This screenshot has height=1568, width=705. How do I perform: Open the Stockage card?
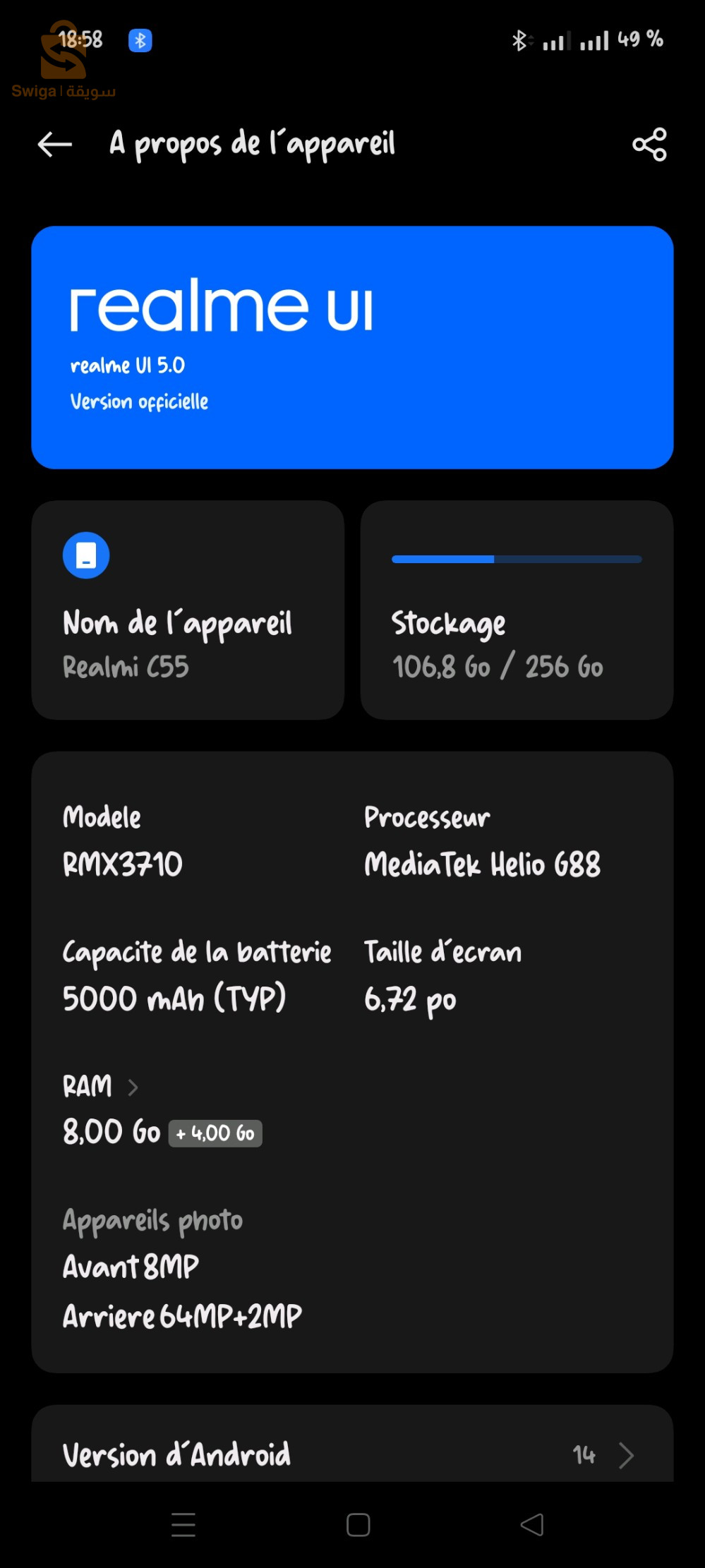click(517, 610)
